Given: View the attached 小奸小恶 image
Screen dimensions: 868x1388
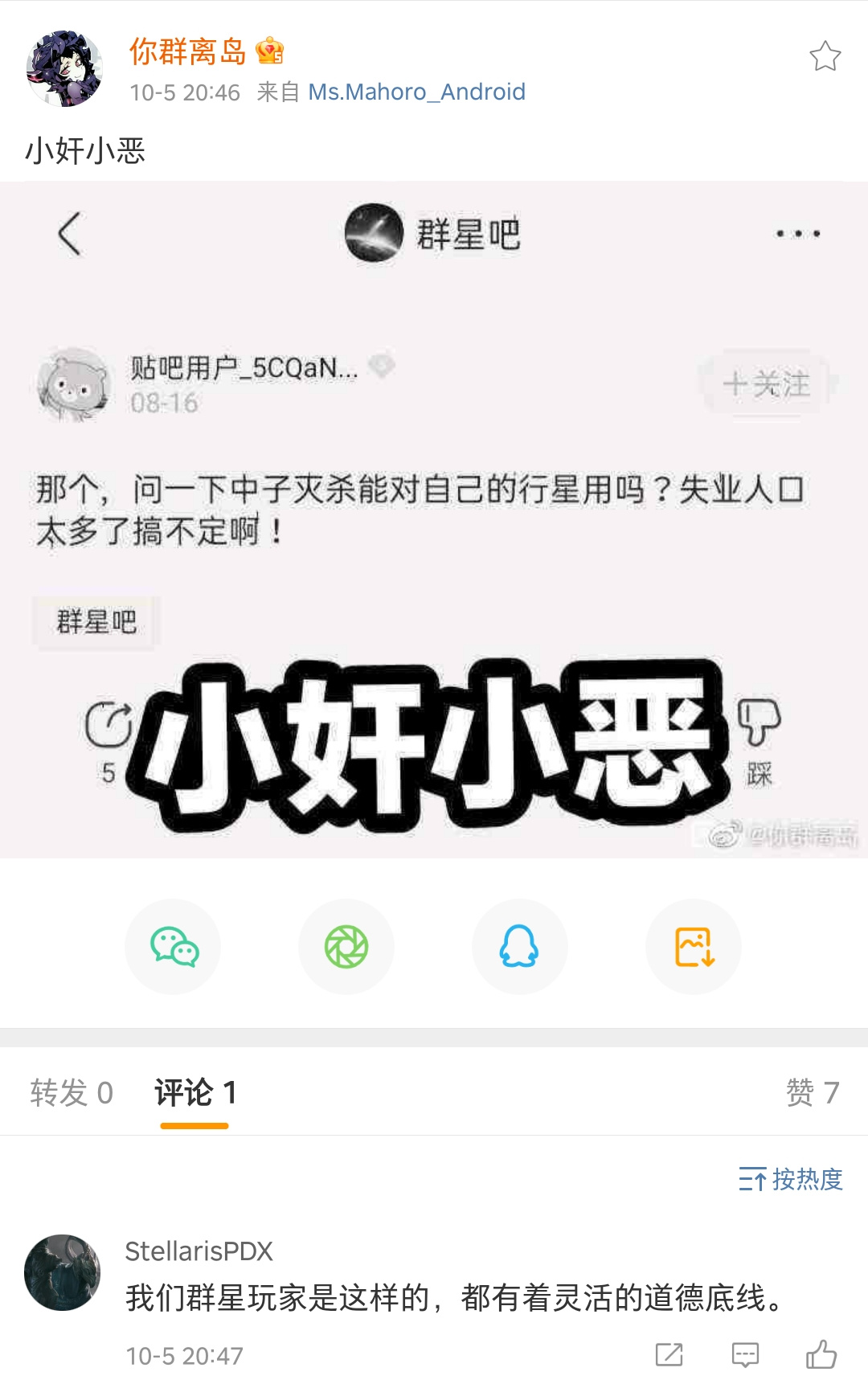Looking at the screenshot, I should coord(434,520).
